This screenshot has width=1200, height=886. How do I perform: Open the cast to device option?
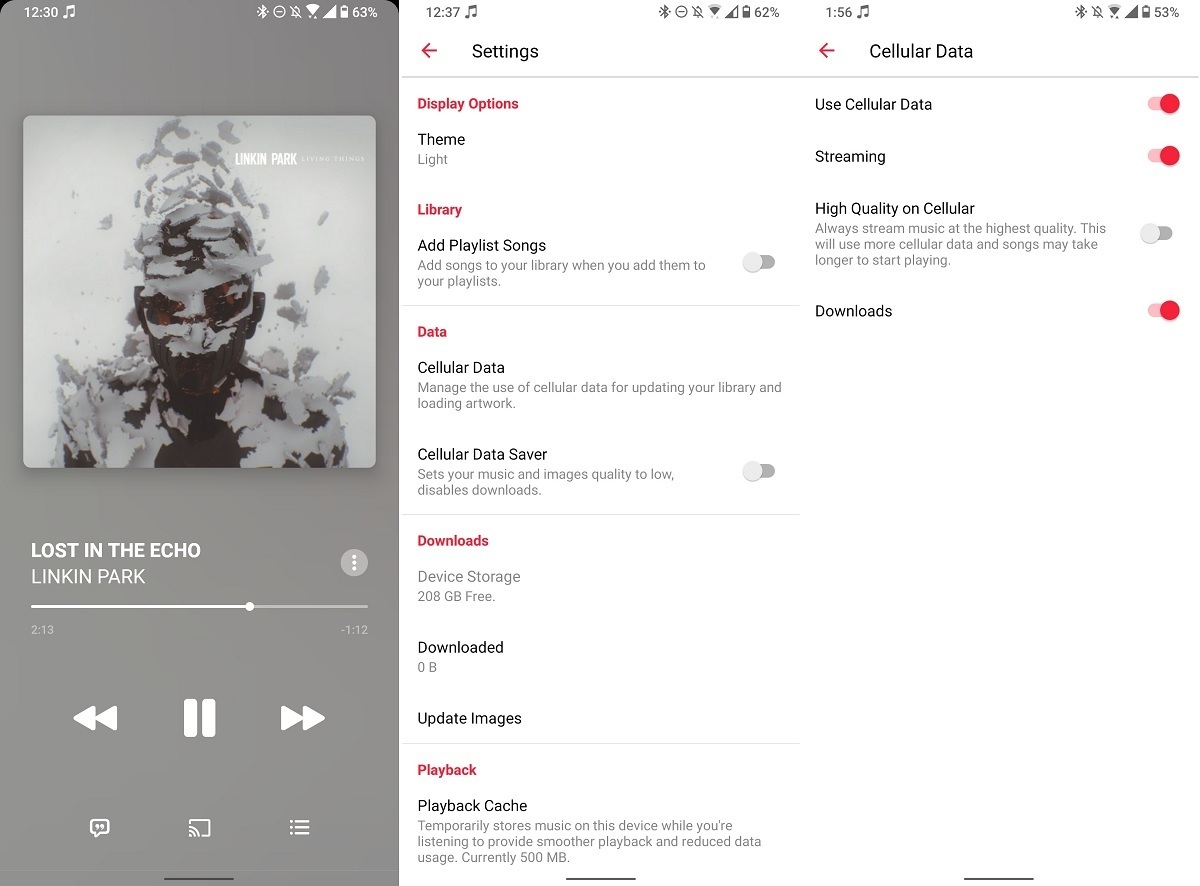pos(199,827)
